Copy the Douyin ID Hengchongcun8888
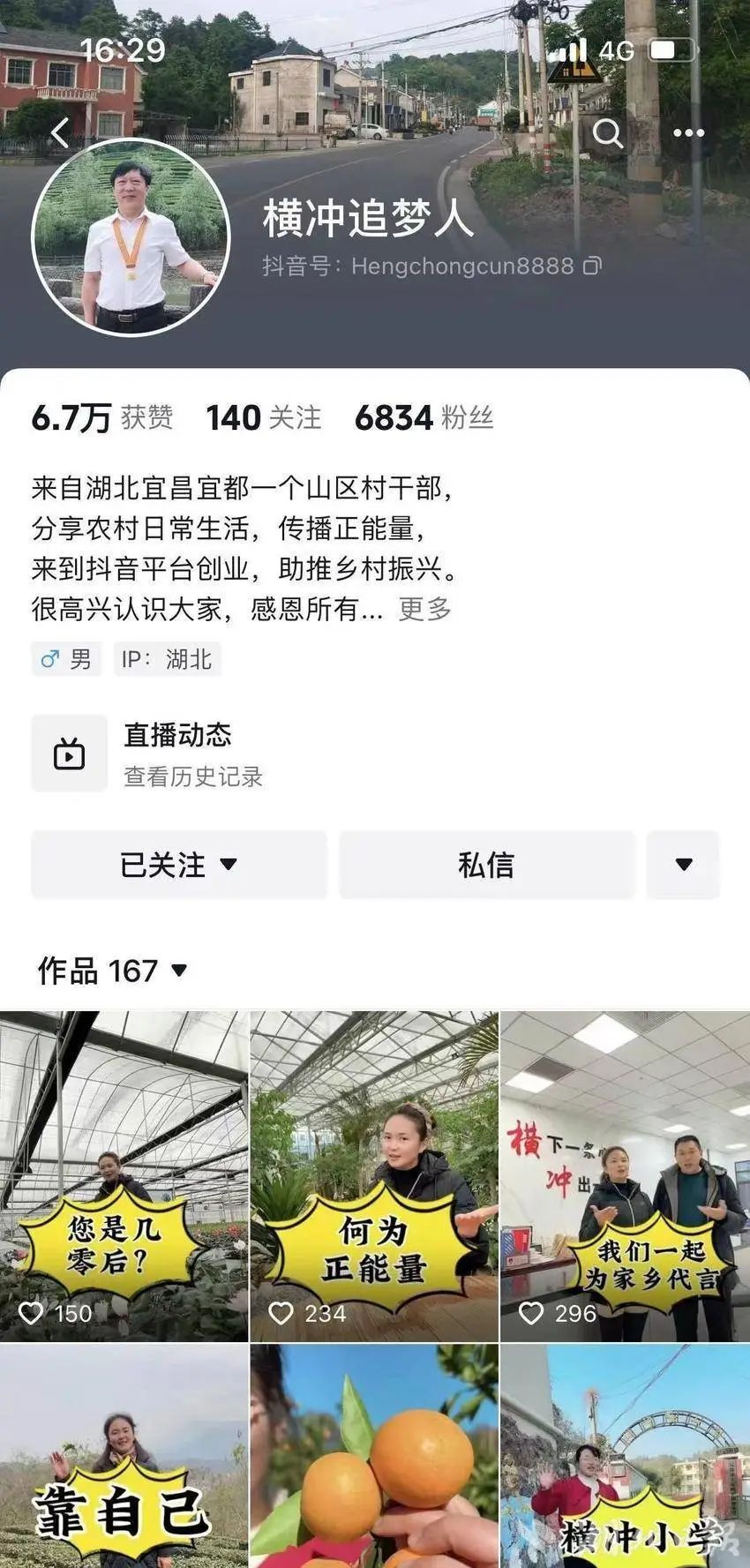Viewport: 750px width, 1568px height. [594, 266]
